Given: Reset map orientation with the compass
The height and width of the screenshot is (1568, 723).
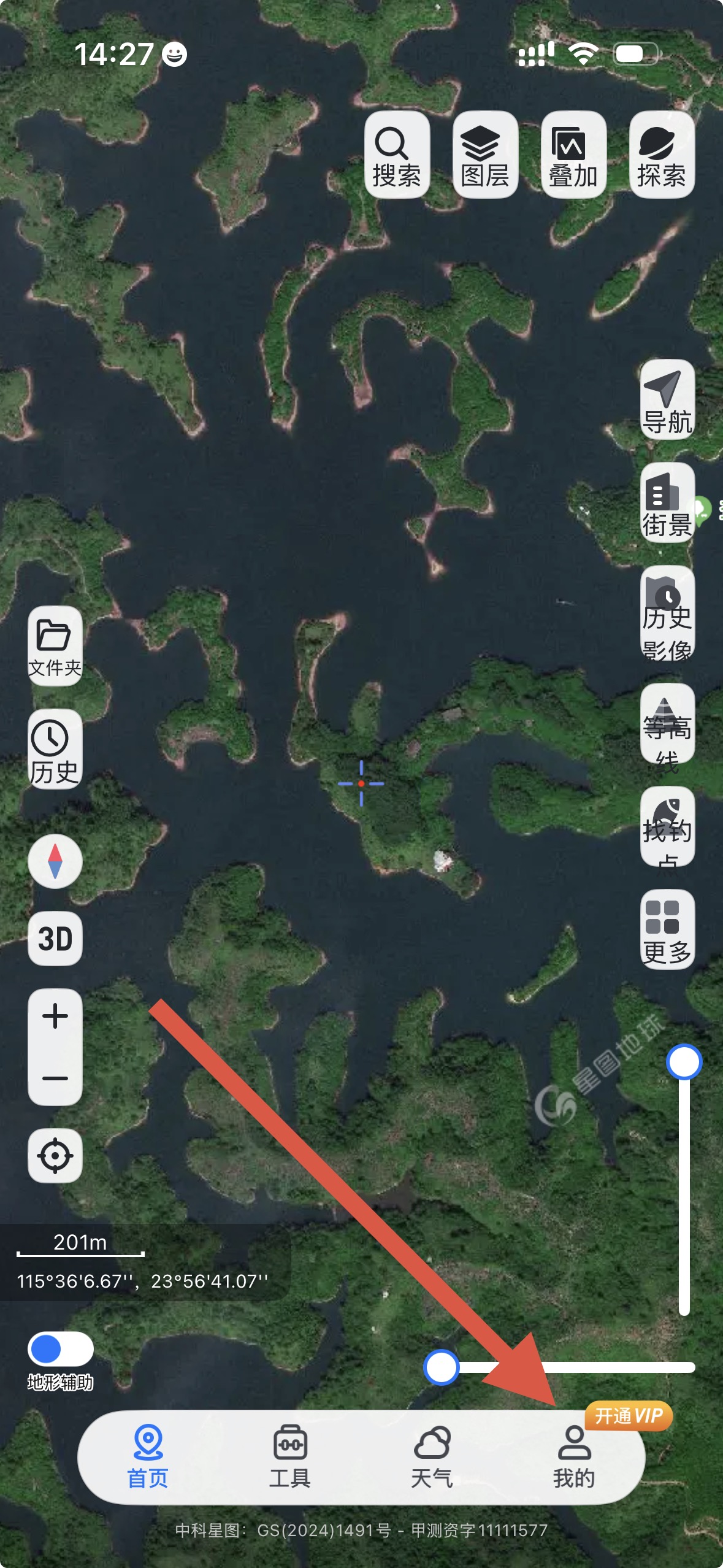Looking at the screenshot, I should coord(55,861).
